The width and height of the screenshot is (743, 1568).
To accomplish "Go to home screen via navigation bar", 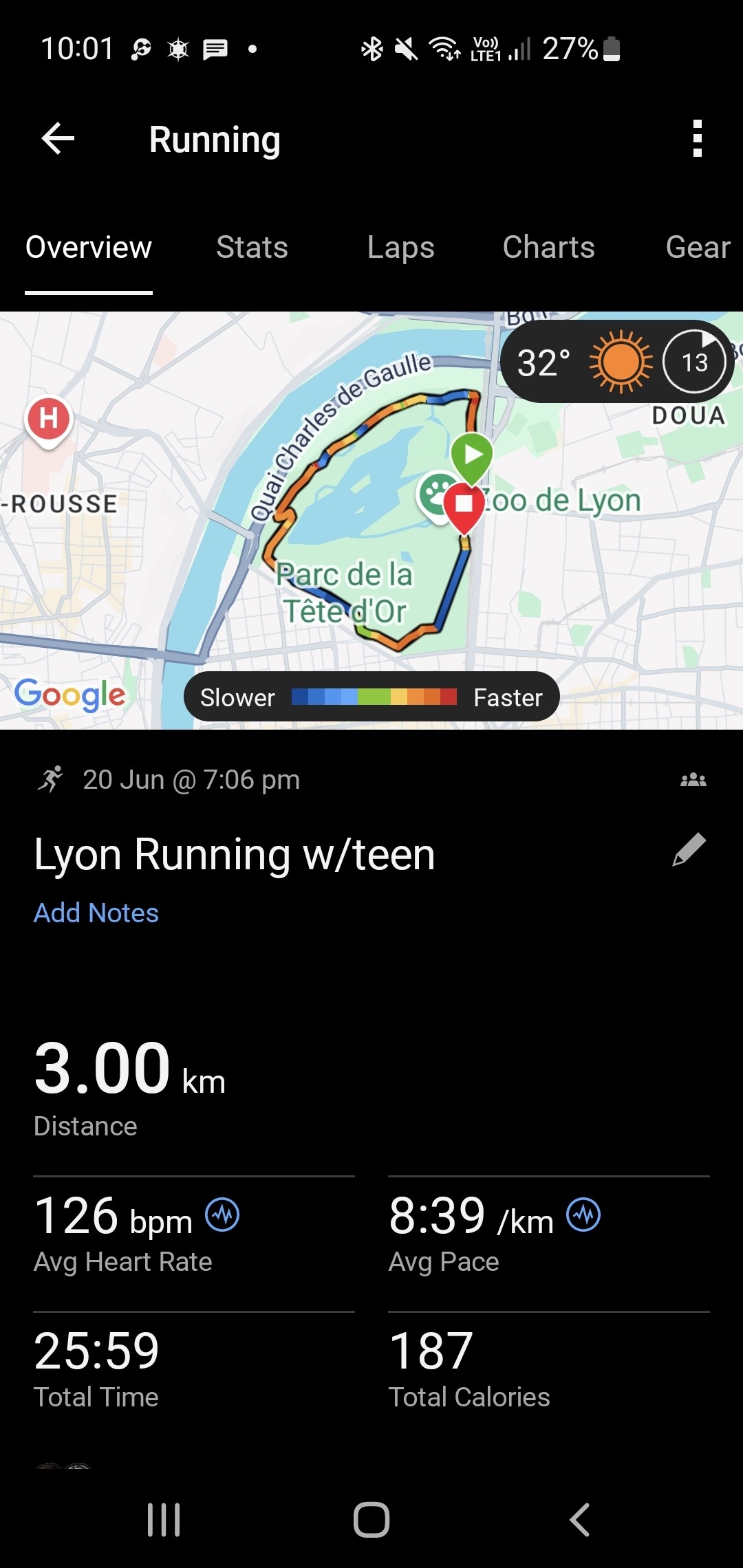I will (371, 1520).
